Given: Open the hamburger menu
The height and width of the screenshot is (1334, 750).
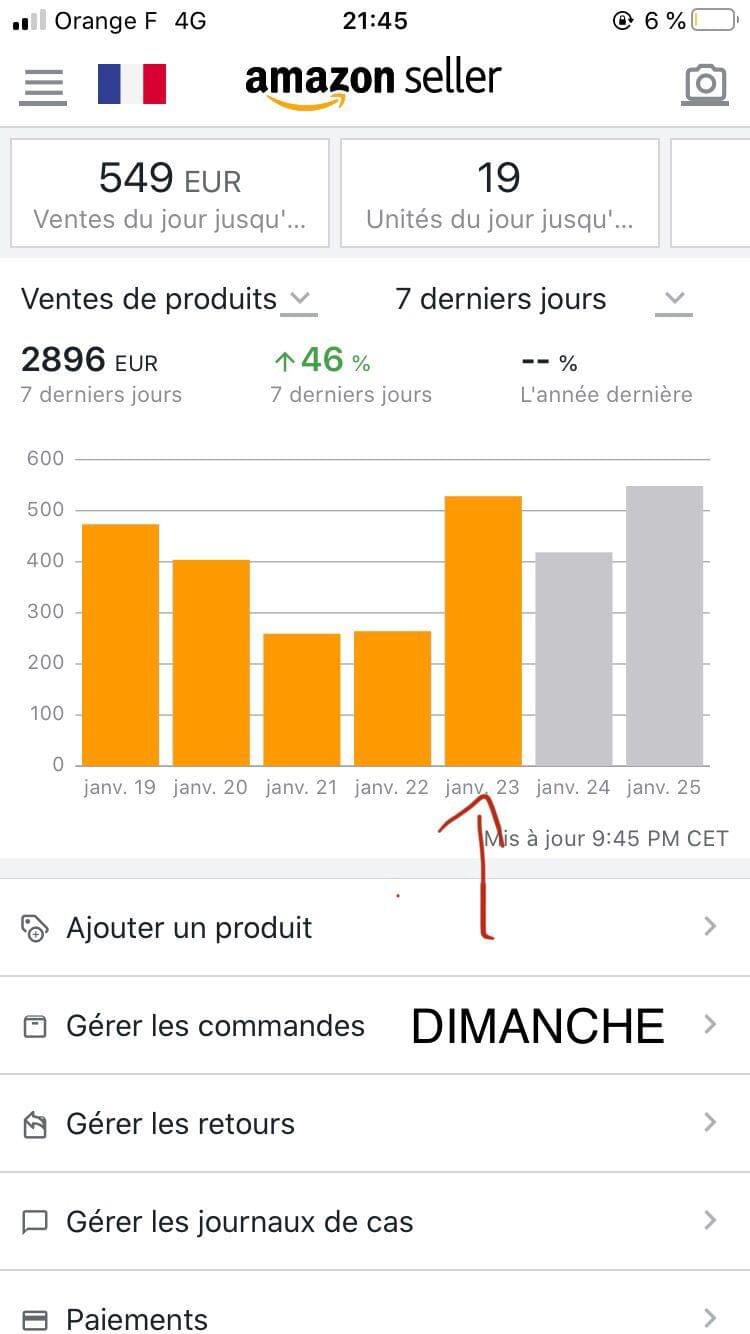Looking at the screenshot, I should coord(43,86).
